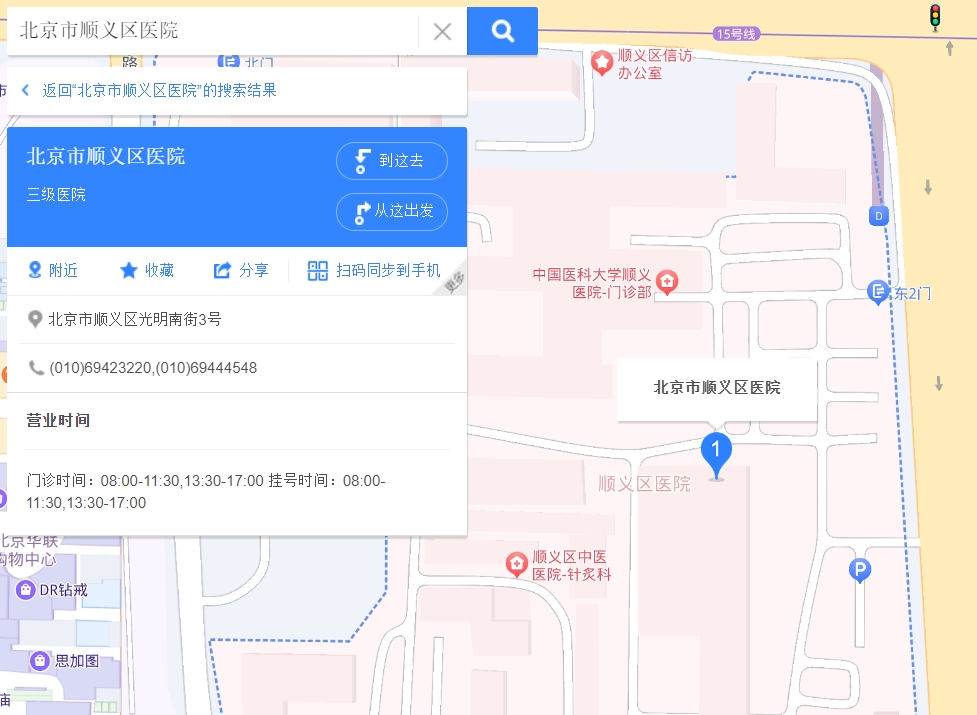Tap 到这去 to get directions here

coord(392,161)
